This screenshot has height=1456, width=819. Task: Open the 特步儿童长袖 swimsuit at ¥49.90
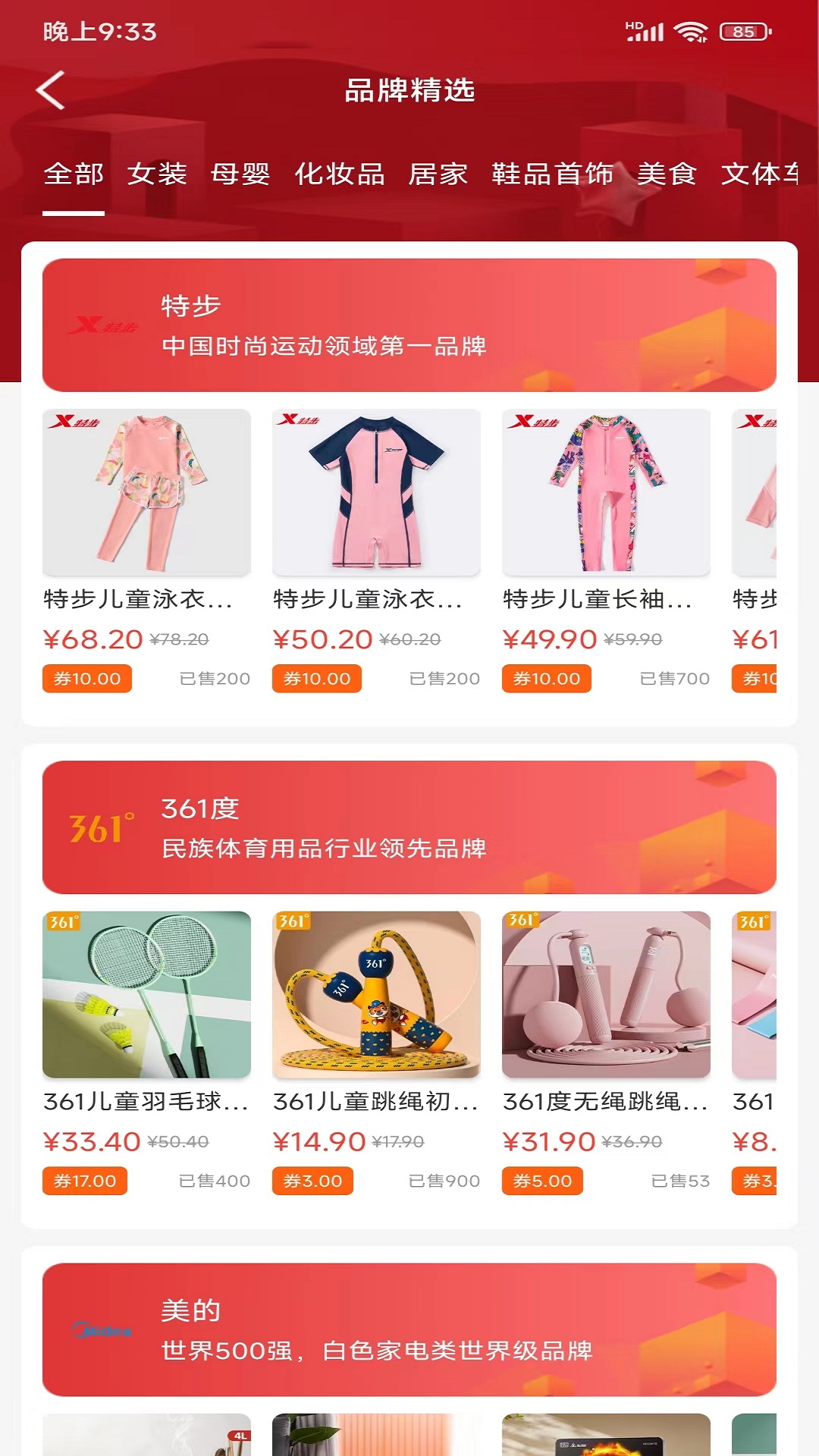pos(606,551)
